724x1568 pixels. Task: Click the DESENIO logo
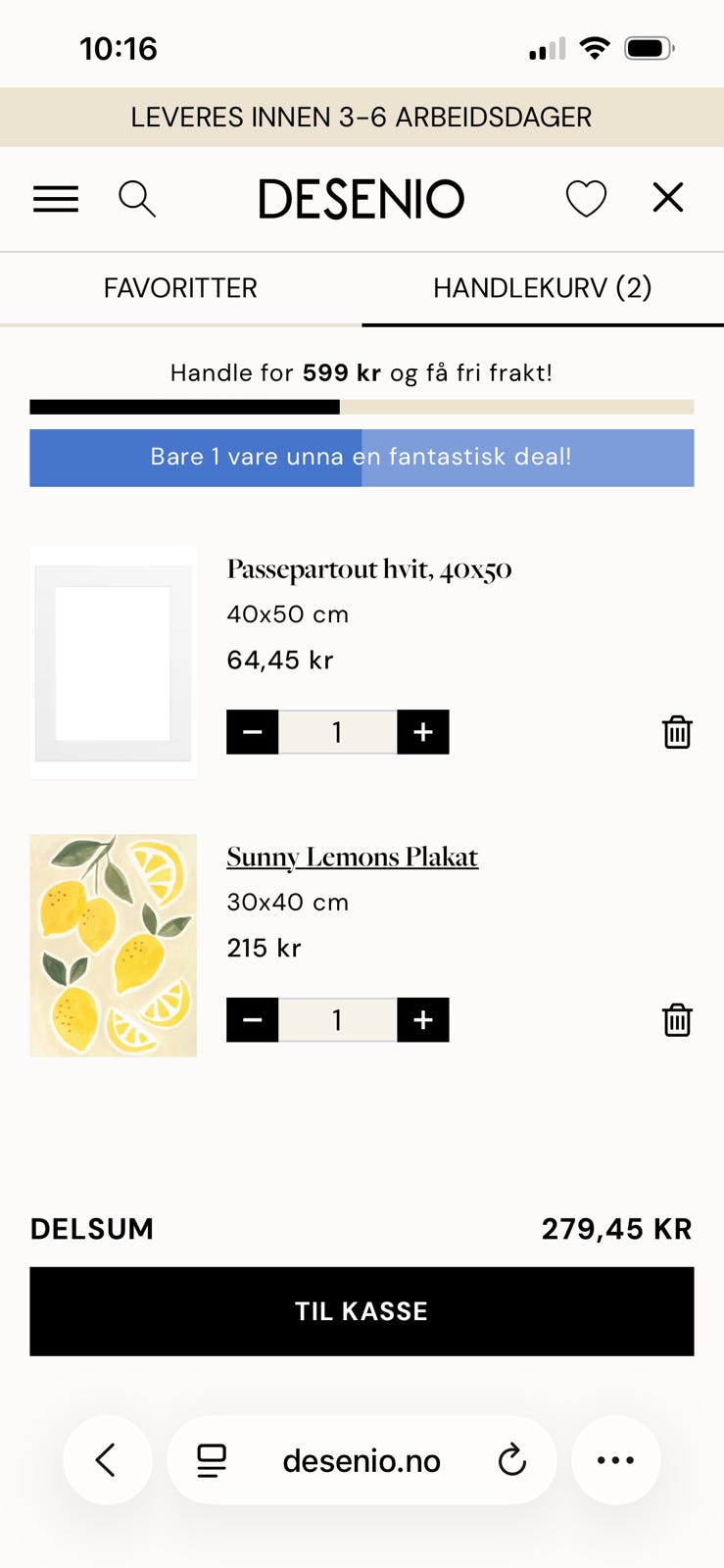click(361, 198)
